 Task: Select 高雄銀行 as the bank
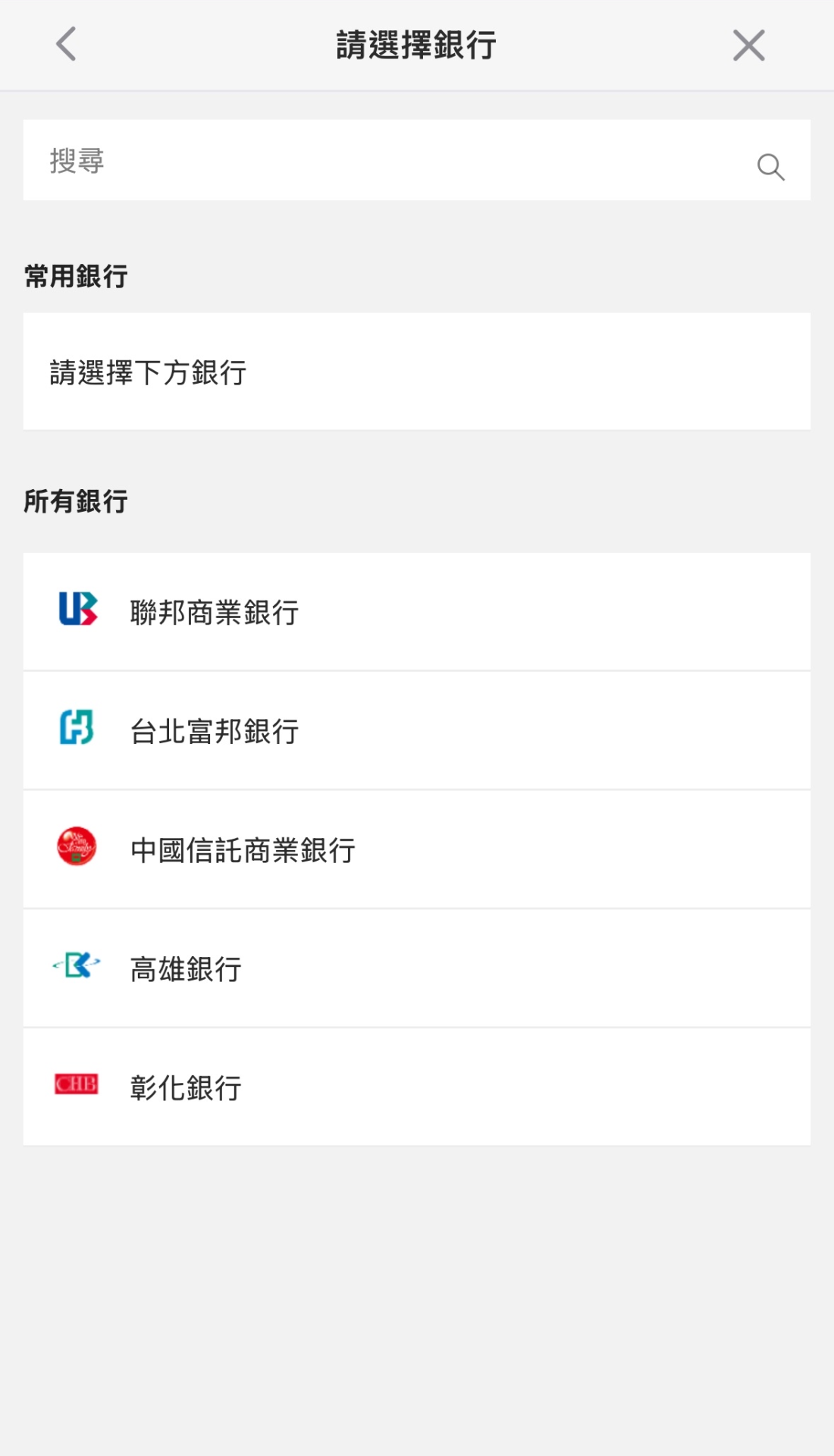(x=186, y=969)
